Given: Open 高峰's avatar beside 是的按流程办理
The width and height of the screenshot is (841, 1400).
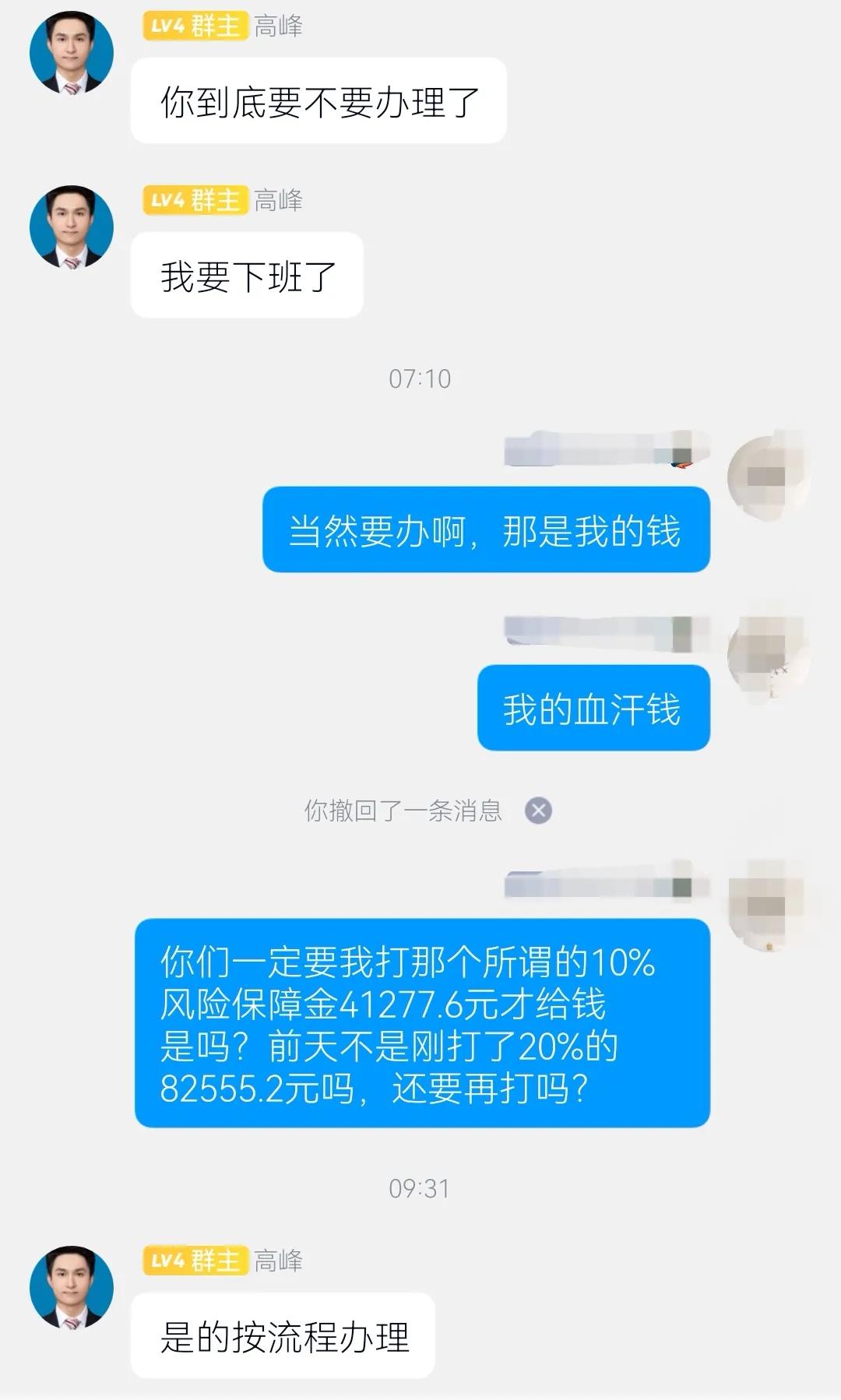Looking at the screenshot, I should coord(72,1288).
